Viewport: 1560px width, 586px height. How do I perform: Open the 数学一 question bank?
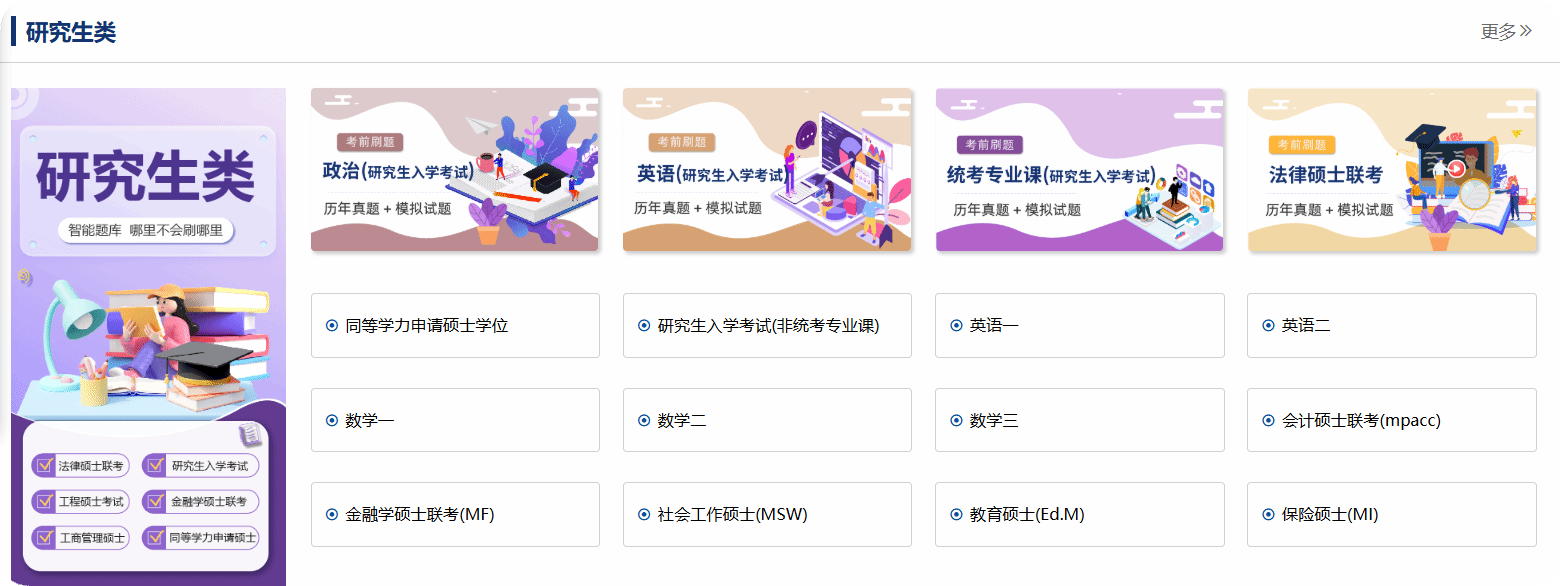point(455,421)
